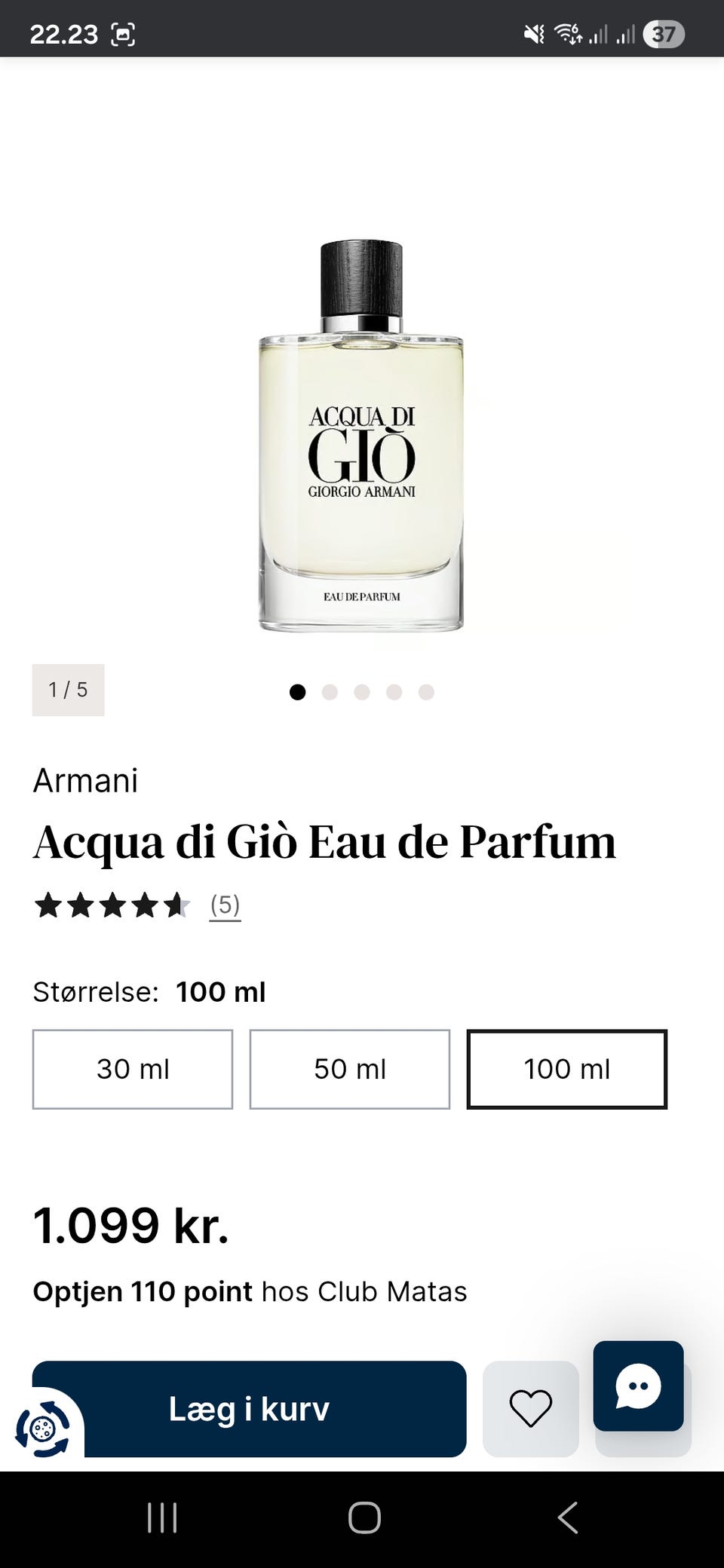Screen dimensions: 724x1568
Task: Jump to the second image dot
Action: click(330, 692)
